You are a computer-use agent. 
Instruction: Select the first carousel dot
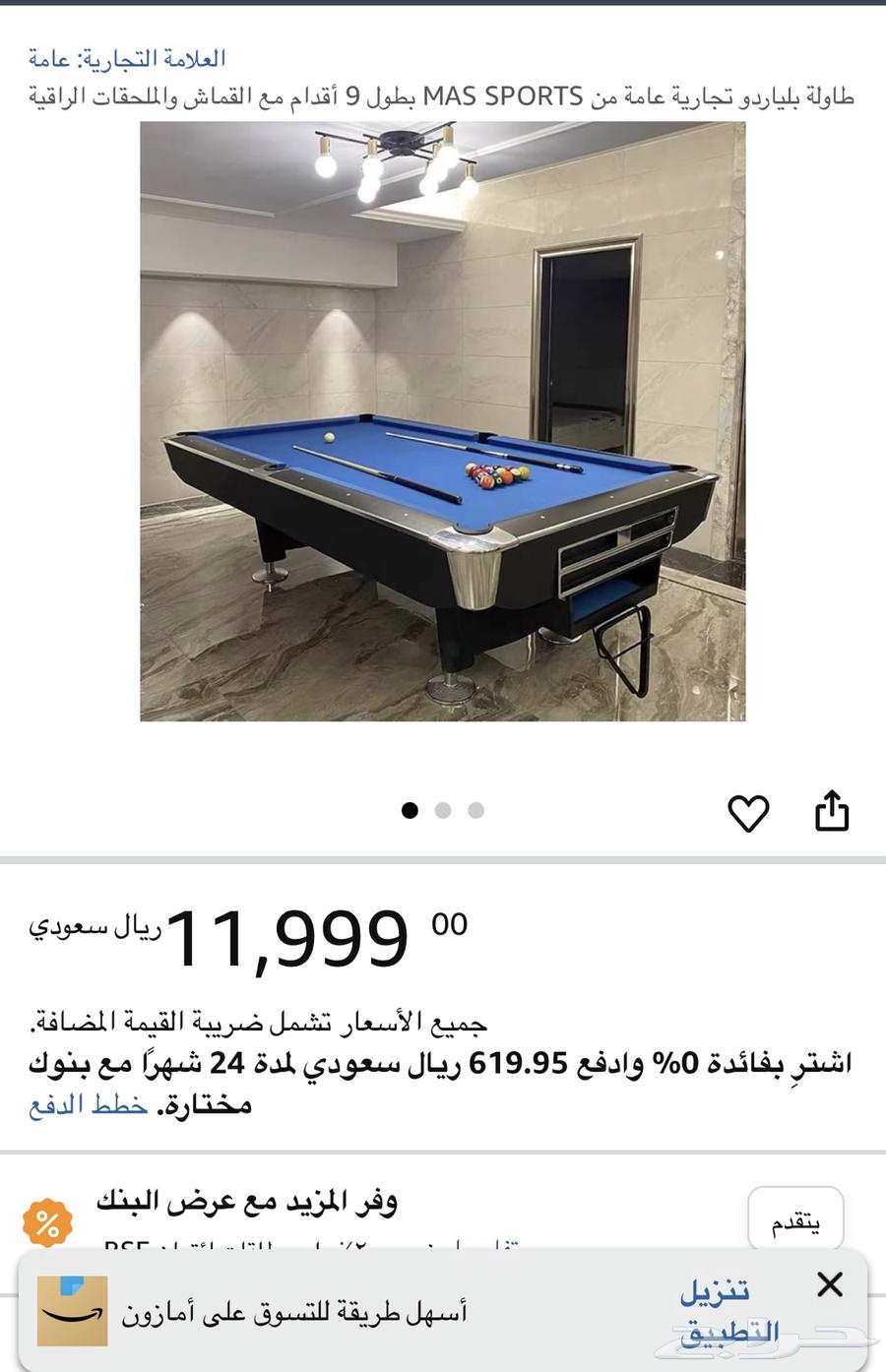(x=410, y=810)
